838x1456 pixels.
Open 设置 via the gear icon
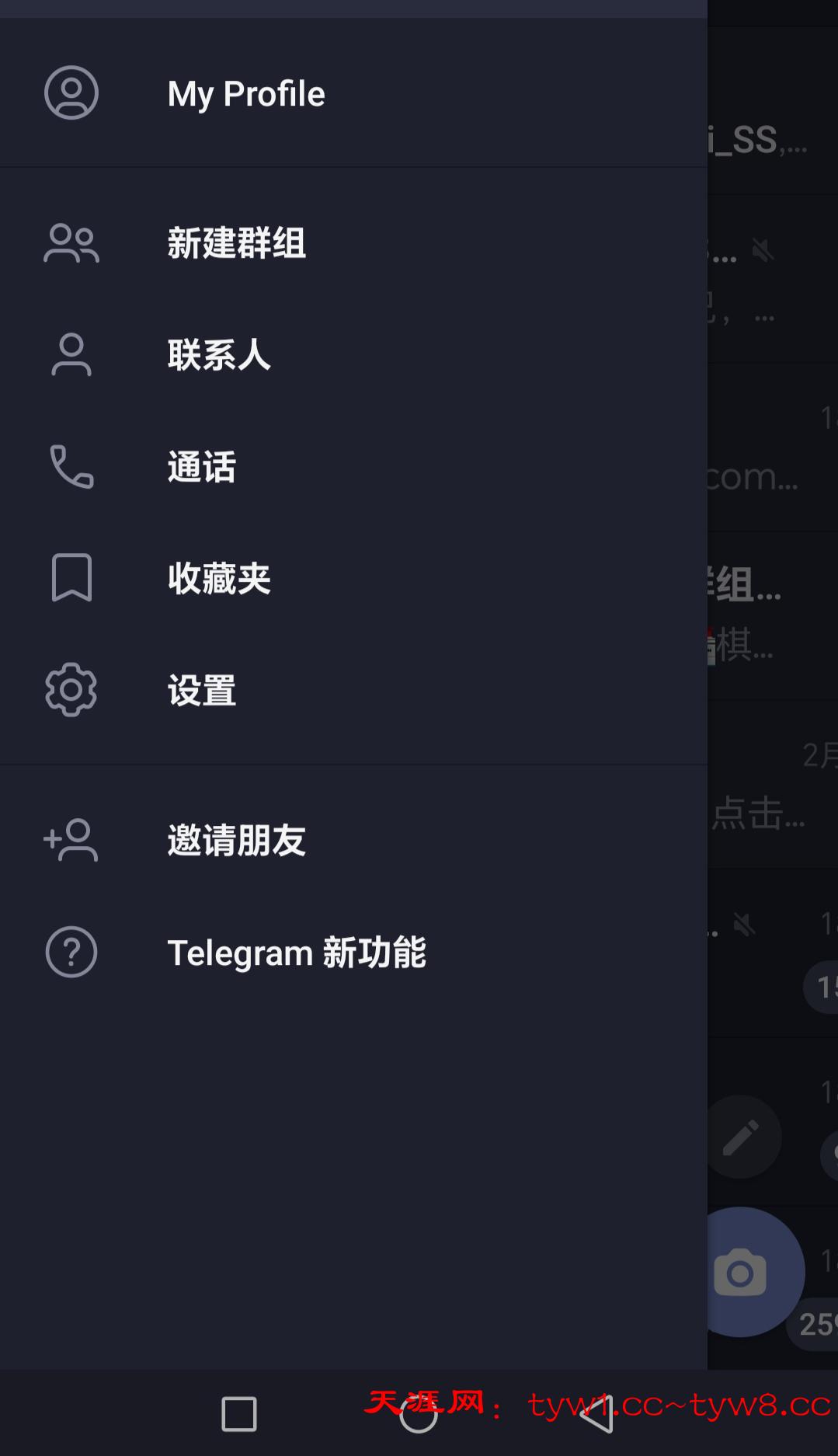coord(71,689)
